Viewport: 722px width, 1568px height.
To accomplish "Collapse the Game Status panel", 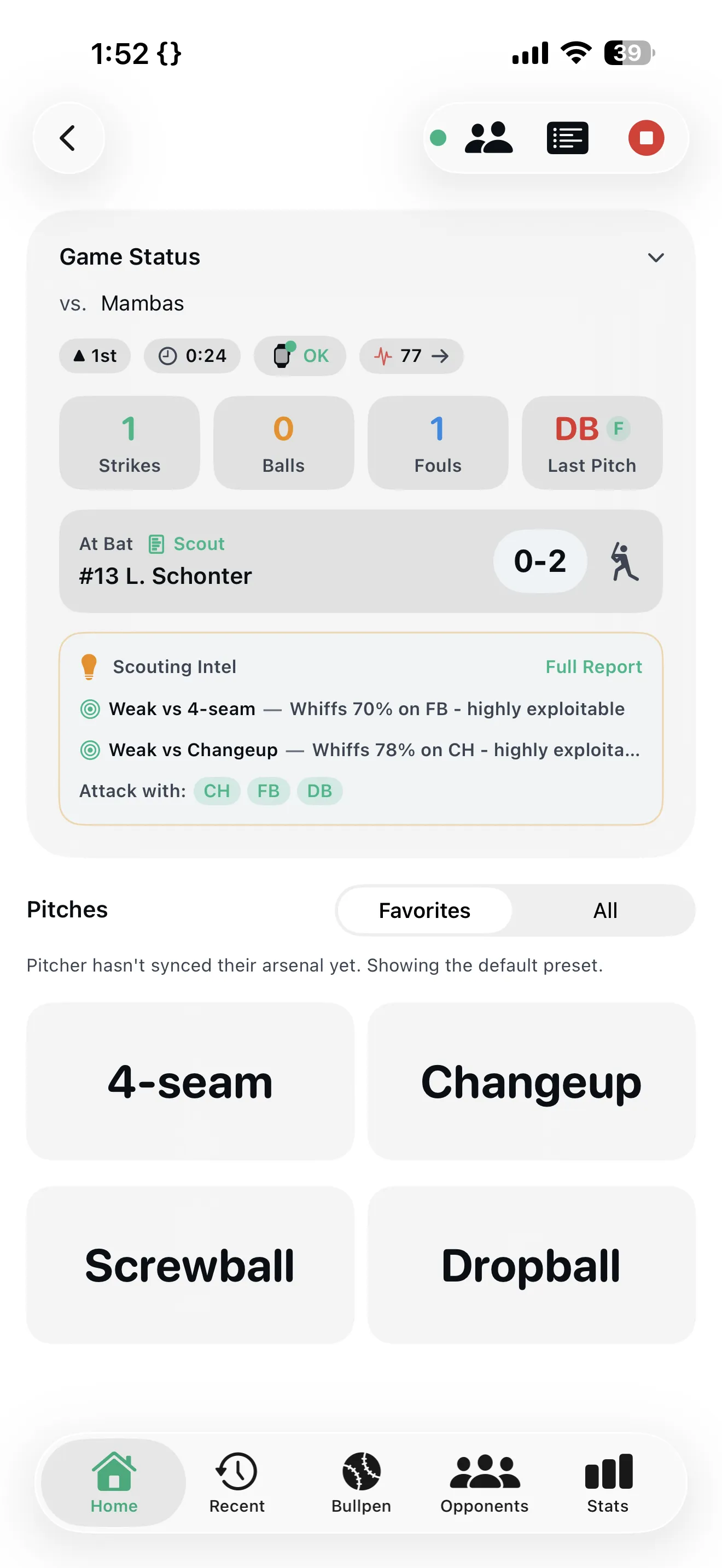I will pos(656,258).
